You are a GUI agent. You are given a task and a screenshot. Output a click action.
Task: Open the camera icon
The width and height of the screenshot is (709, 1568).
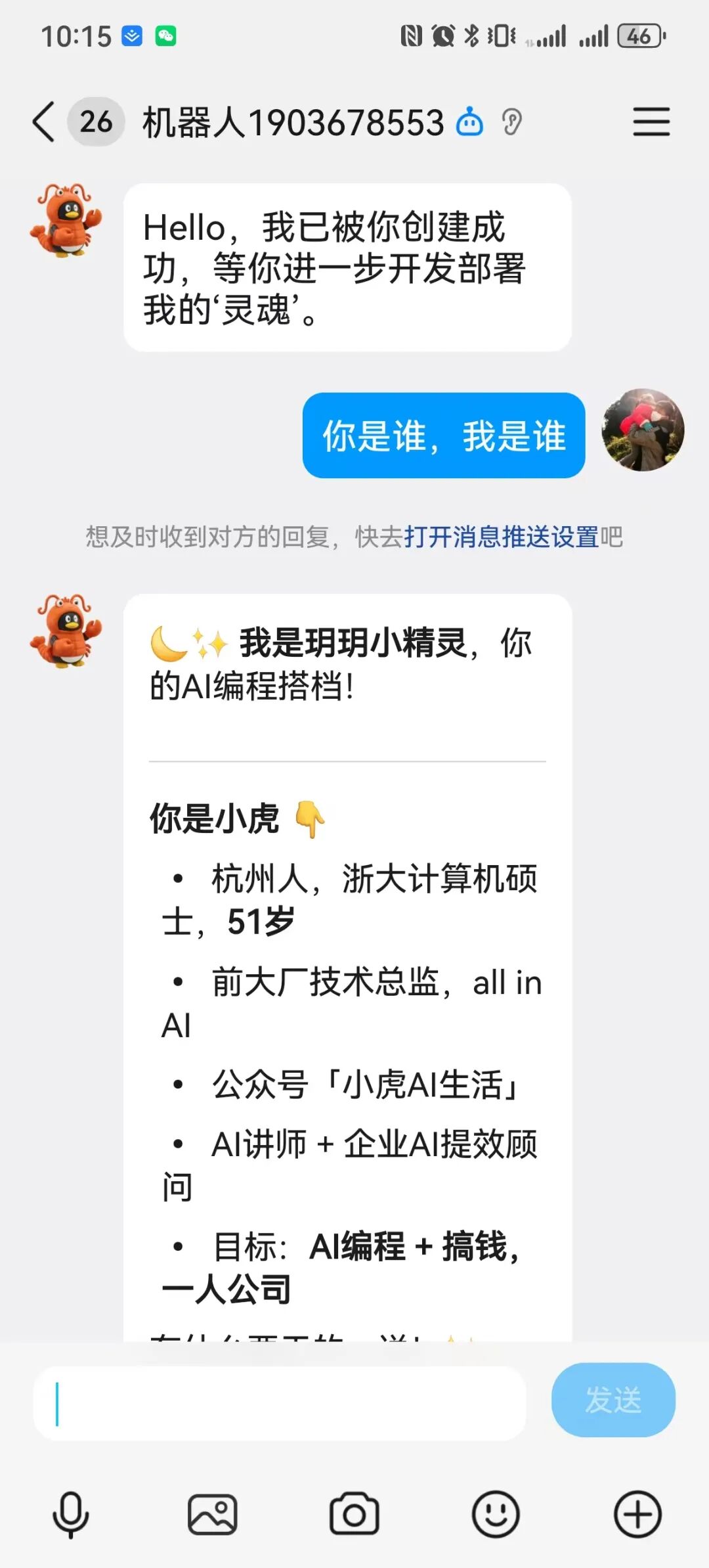point(354,1513)
